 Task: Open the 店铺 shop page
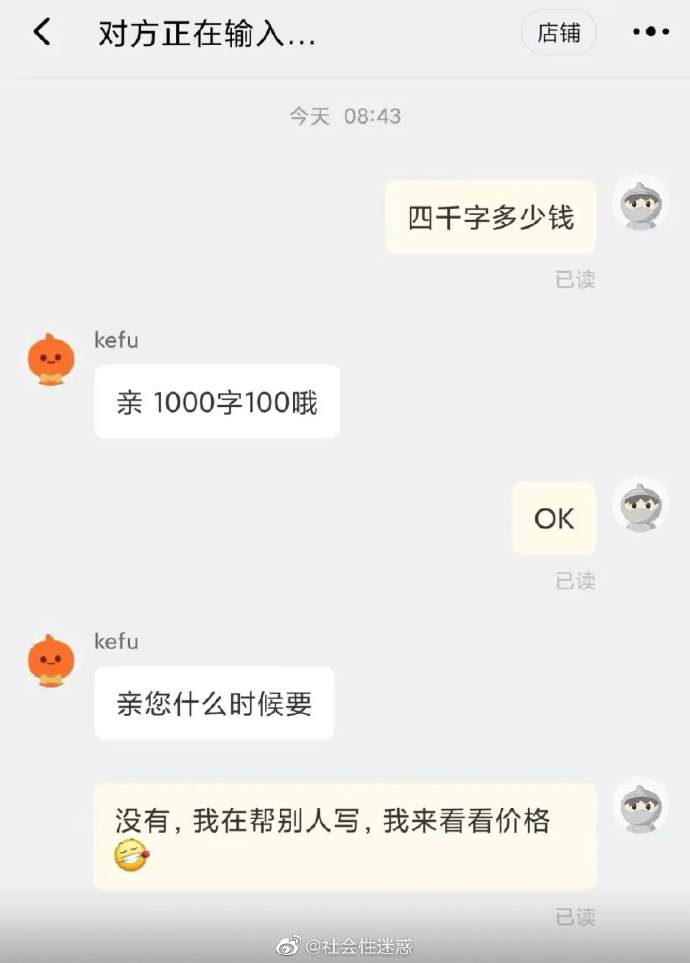[558, 33]
